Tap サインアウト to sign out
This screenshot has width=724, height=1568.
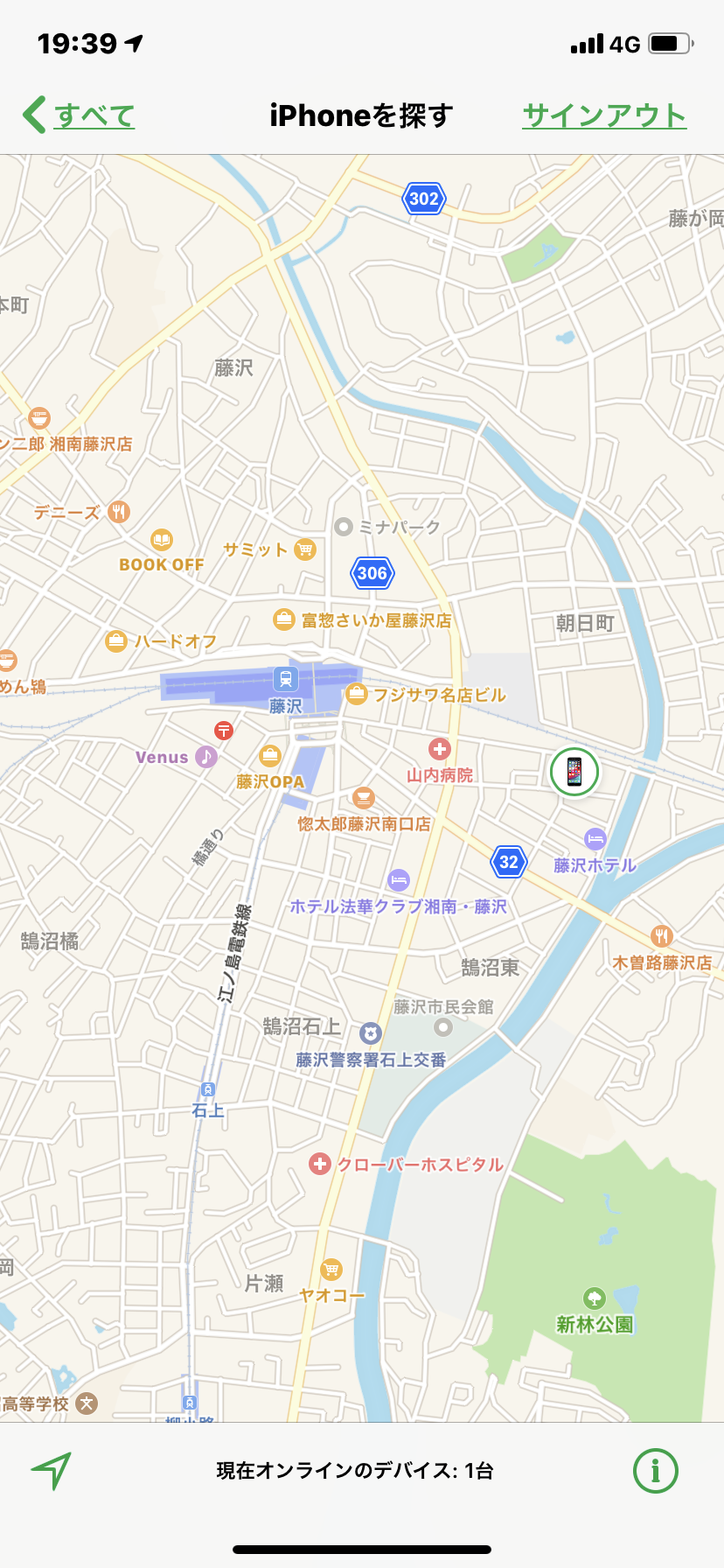click(604, 115)
